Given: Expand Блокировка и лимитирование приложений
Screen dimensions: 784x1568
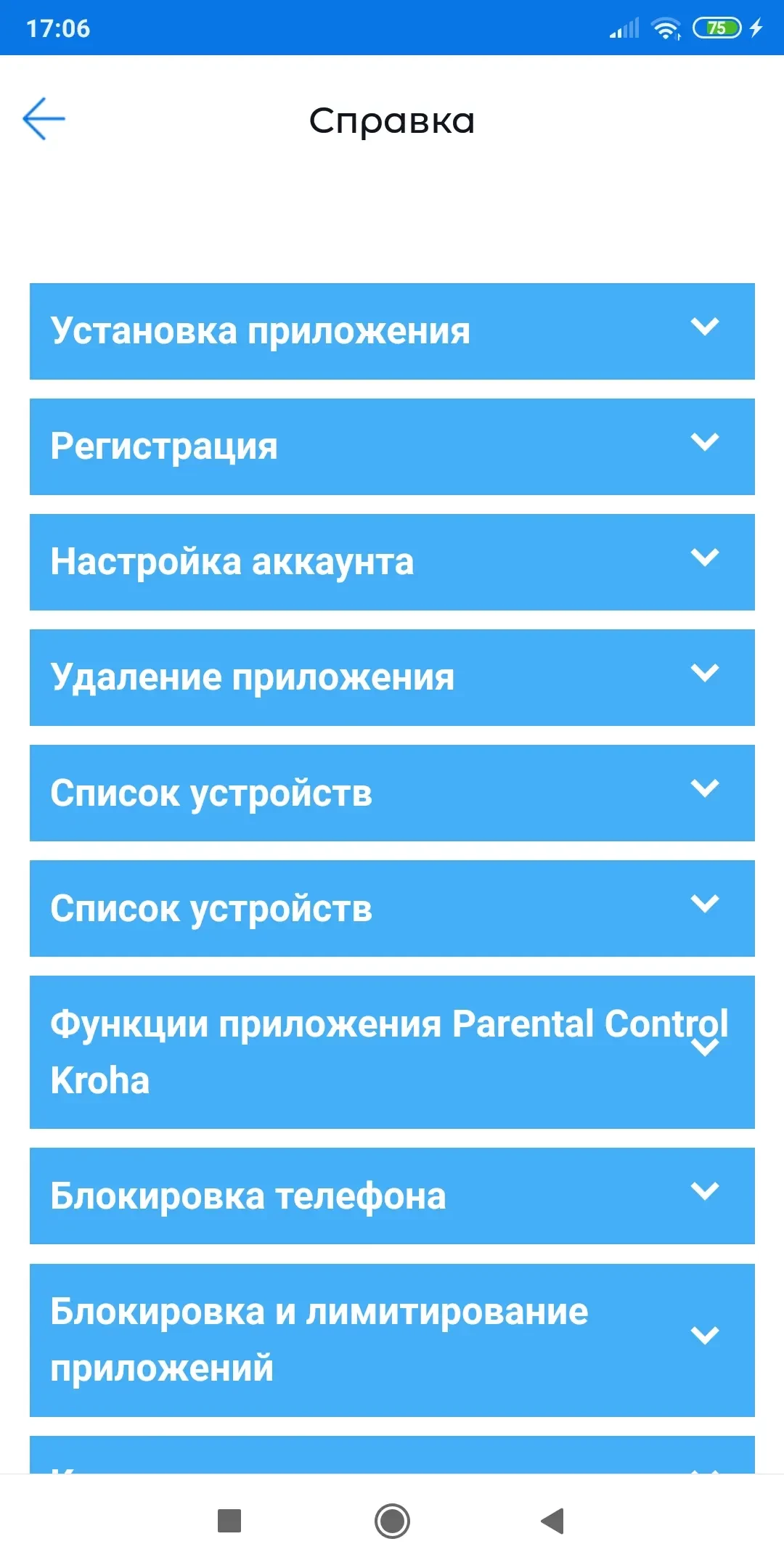Looking at the screenshot, I should click(392, 1339).
